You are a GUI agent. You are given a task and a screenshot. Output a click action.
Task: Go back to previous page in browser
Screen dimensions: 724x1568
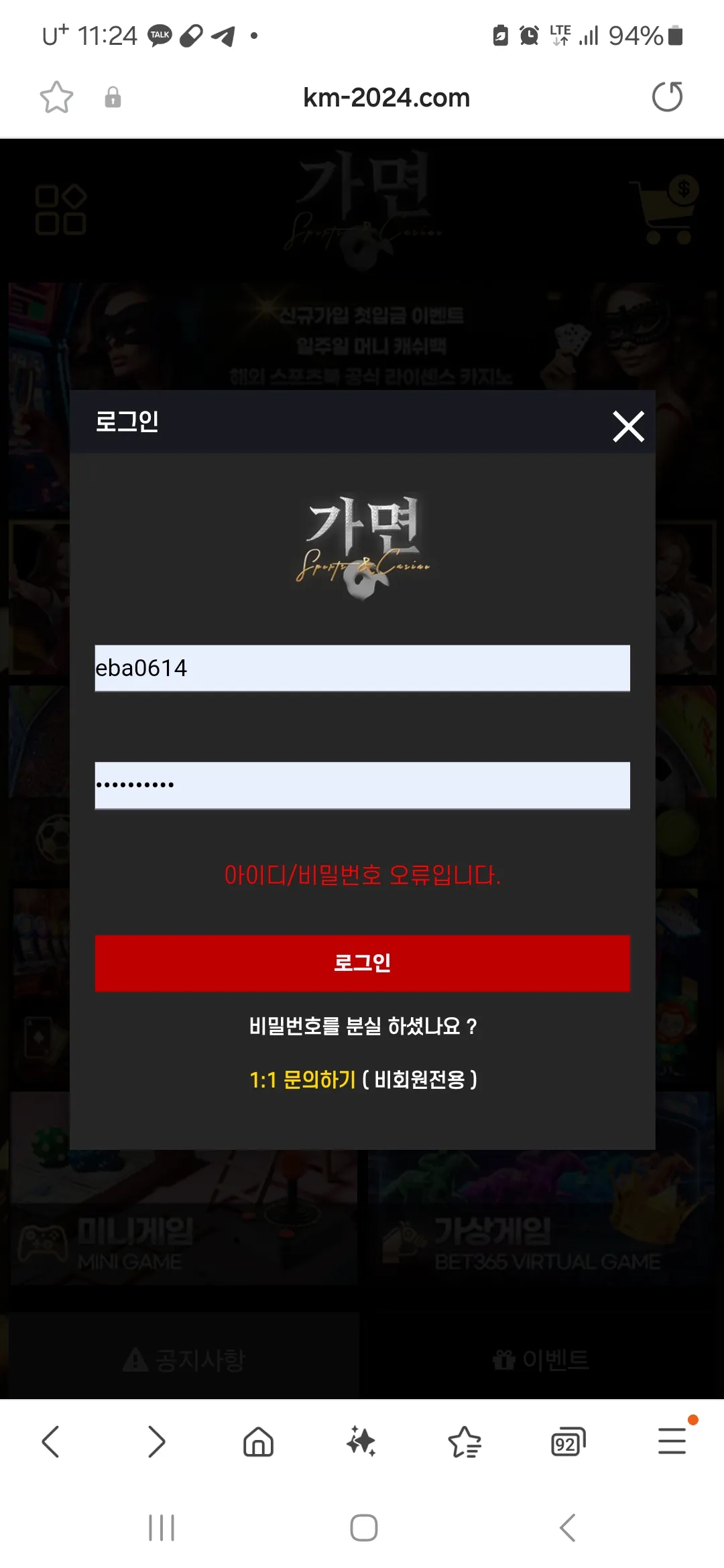point(51,1441)
